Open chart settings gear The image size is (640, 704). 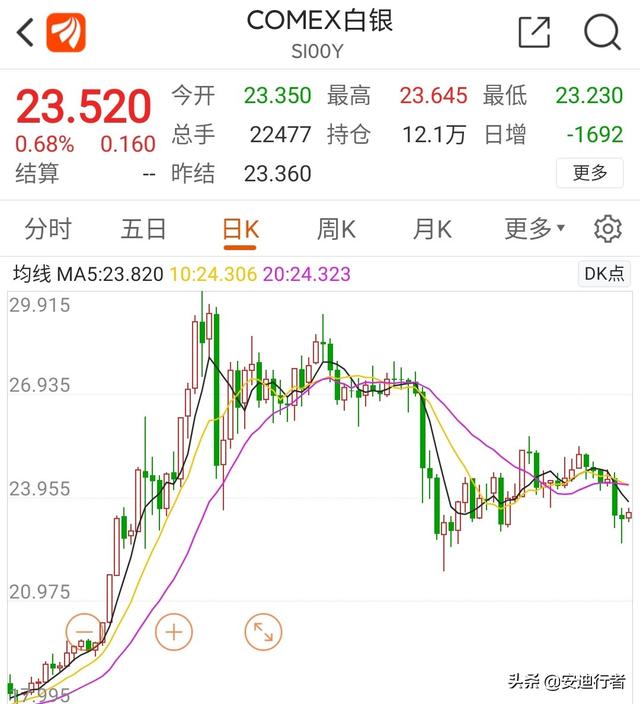[607, 229]
